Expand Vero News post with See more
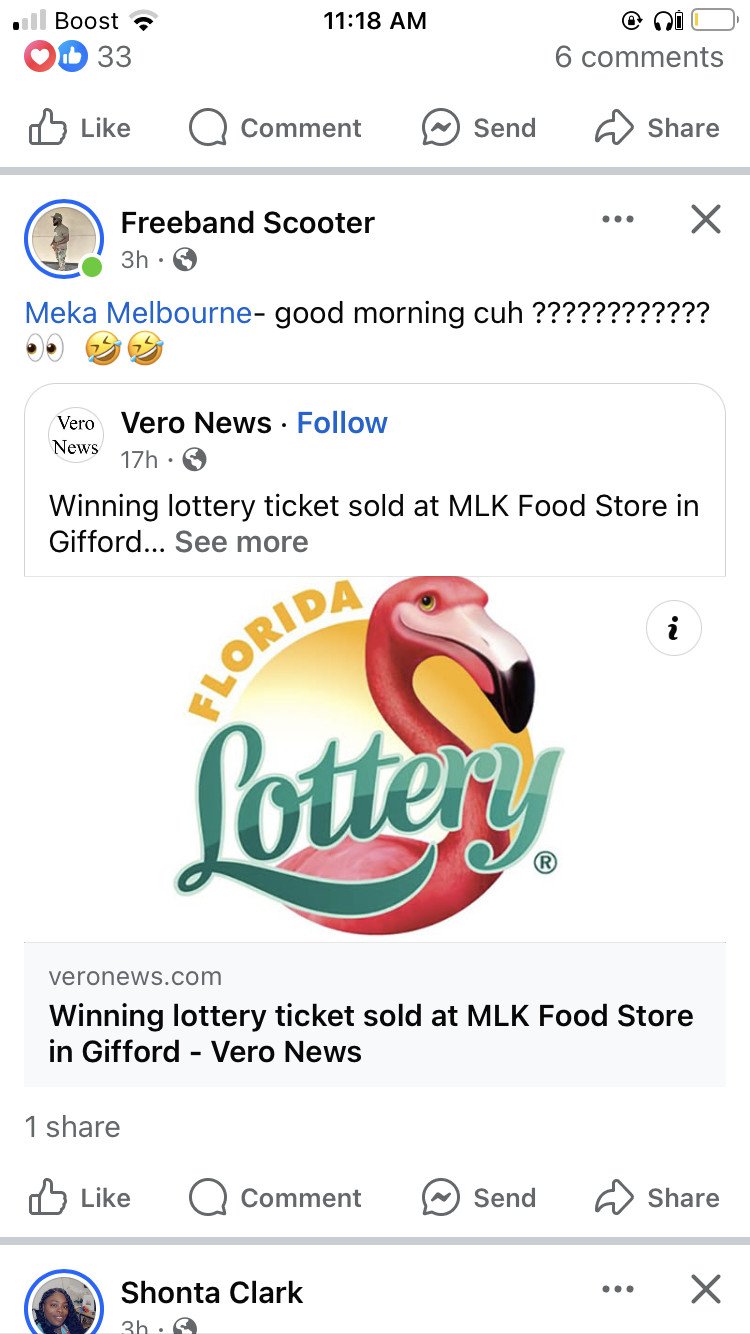 point(241,542)
